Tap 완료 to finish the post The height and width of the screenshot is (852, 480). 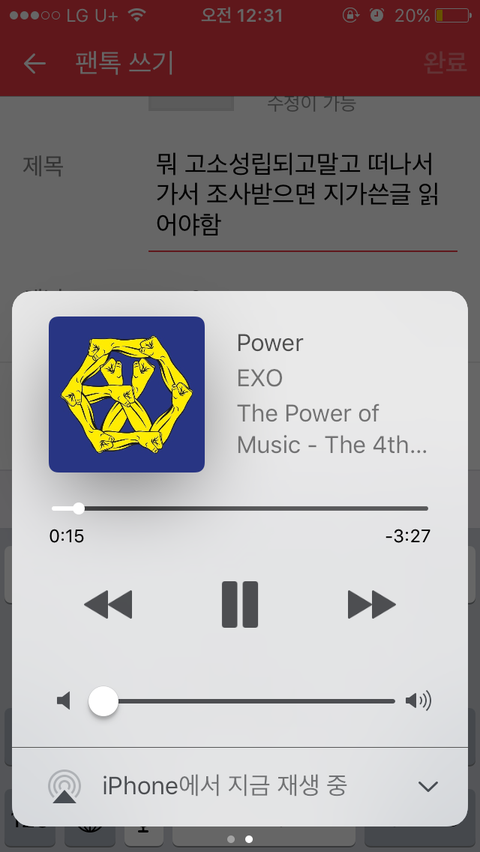click(445, 62)
